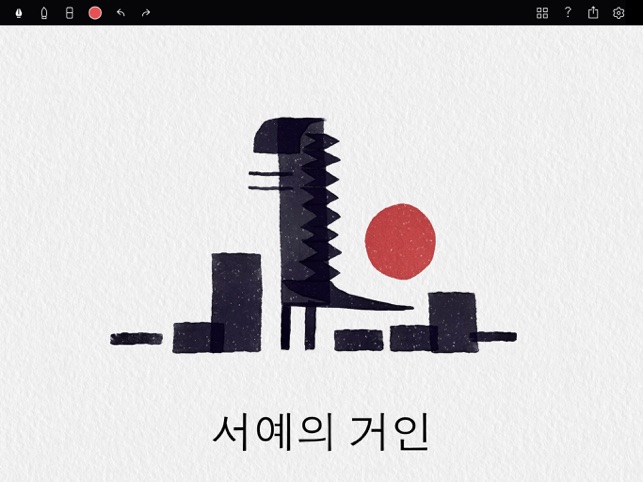Open the gallery grid view

[542, 13]
